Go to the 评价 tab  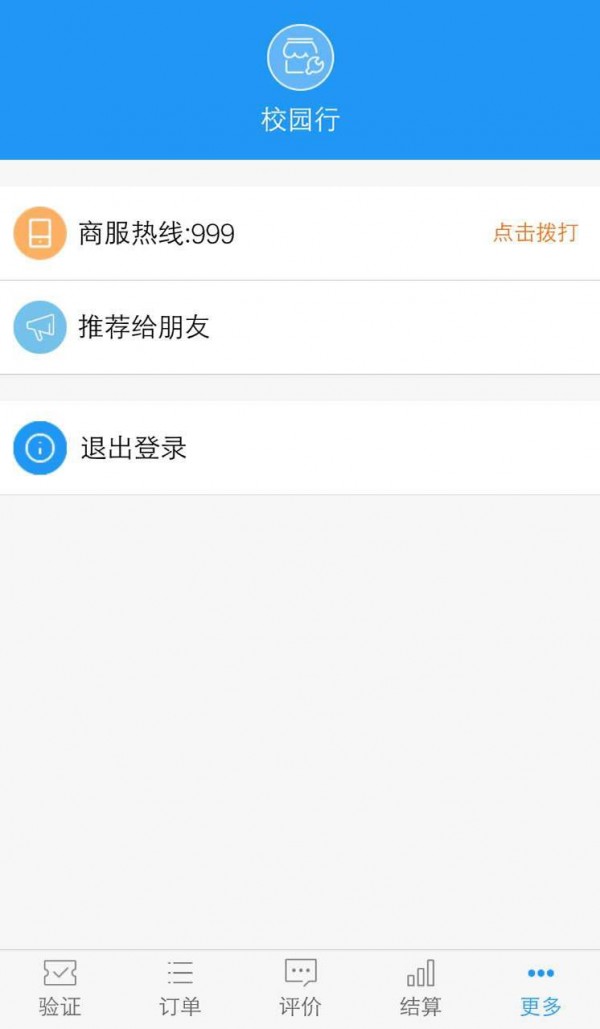click(300, 989)
